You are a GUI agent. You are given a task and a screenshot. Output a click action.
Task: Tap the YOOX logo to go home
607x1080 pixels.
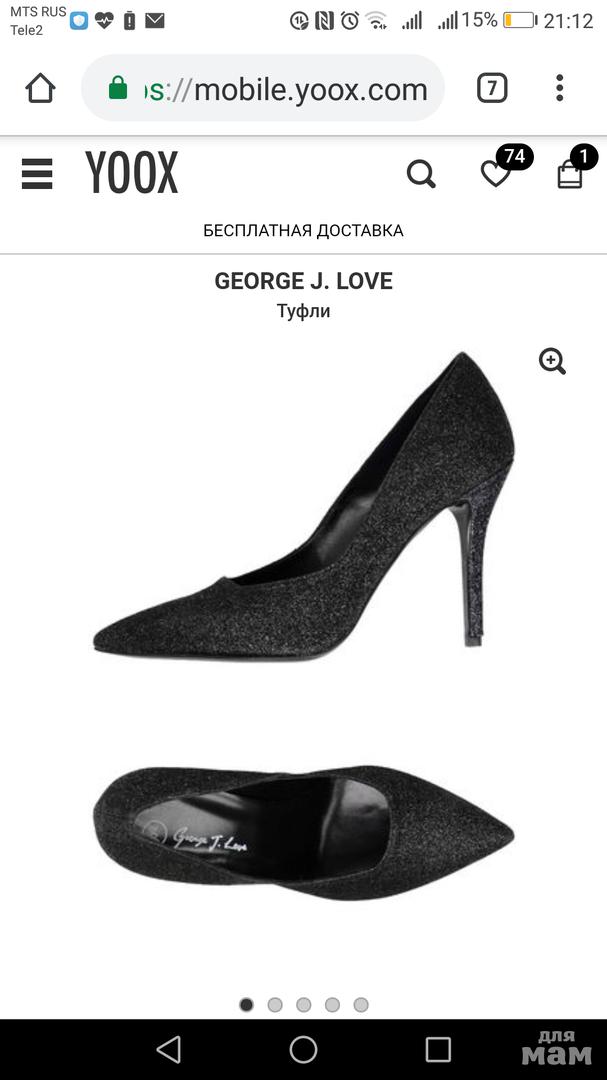click(x=131, y=174)
